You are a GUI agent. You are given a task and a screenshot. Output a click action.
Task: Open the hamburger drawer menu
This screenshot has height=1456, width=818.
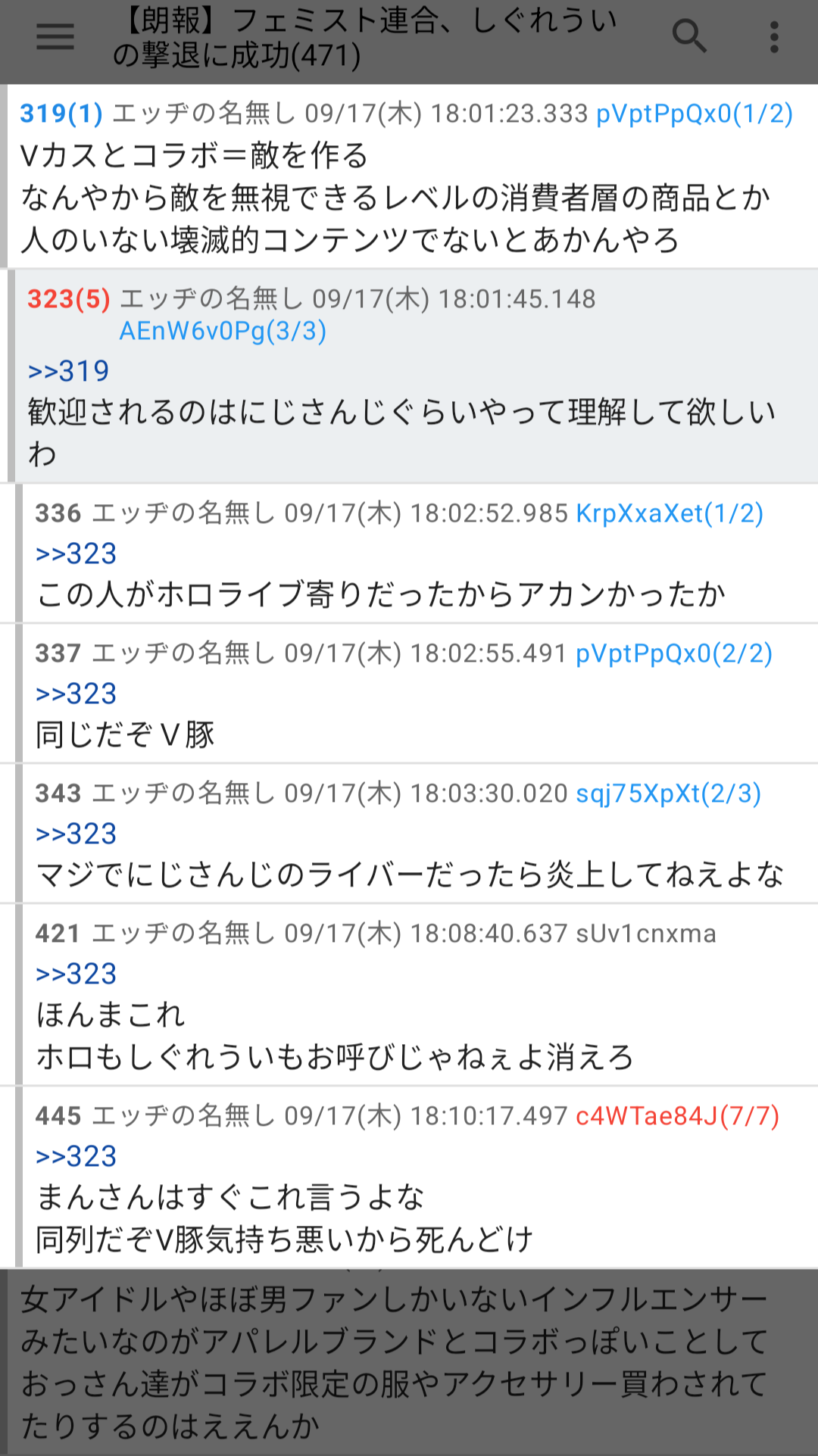pos(55,36)
